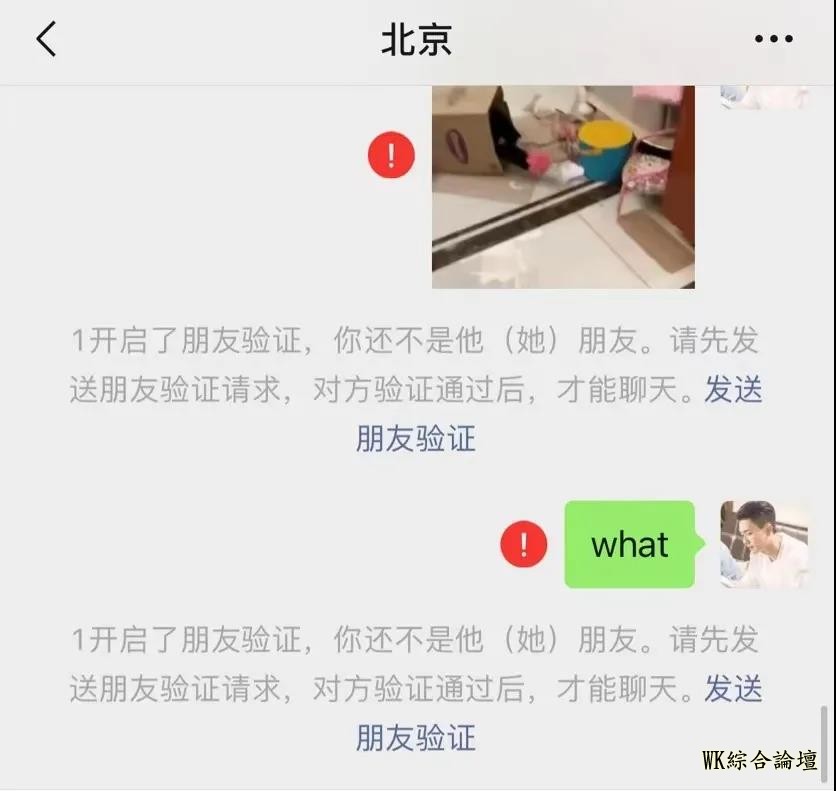
Task: Tap the green "what" message bubble
Action: coord(629,545)
